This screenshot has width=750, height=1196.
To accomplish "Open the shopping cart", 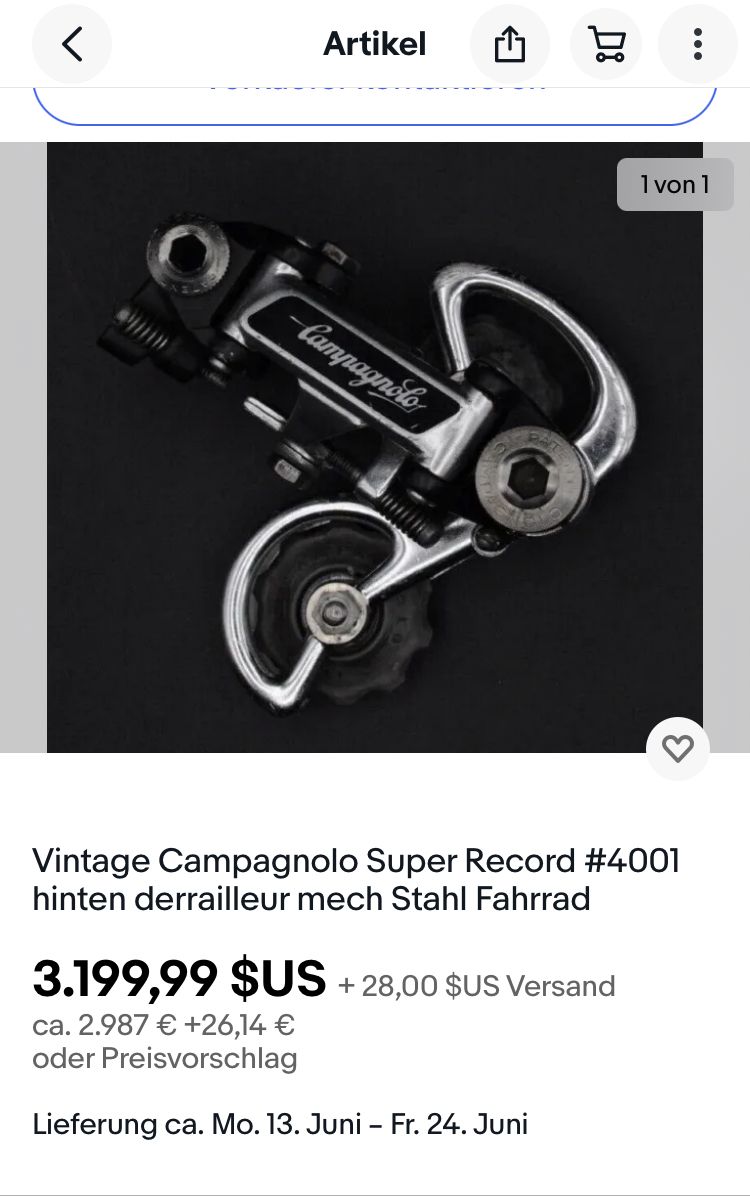I will coord(605,44).
